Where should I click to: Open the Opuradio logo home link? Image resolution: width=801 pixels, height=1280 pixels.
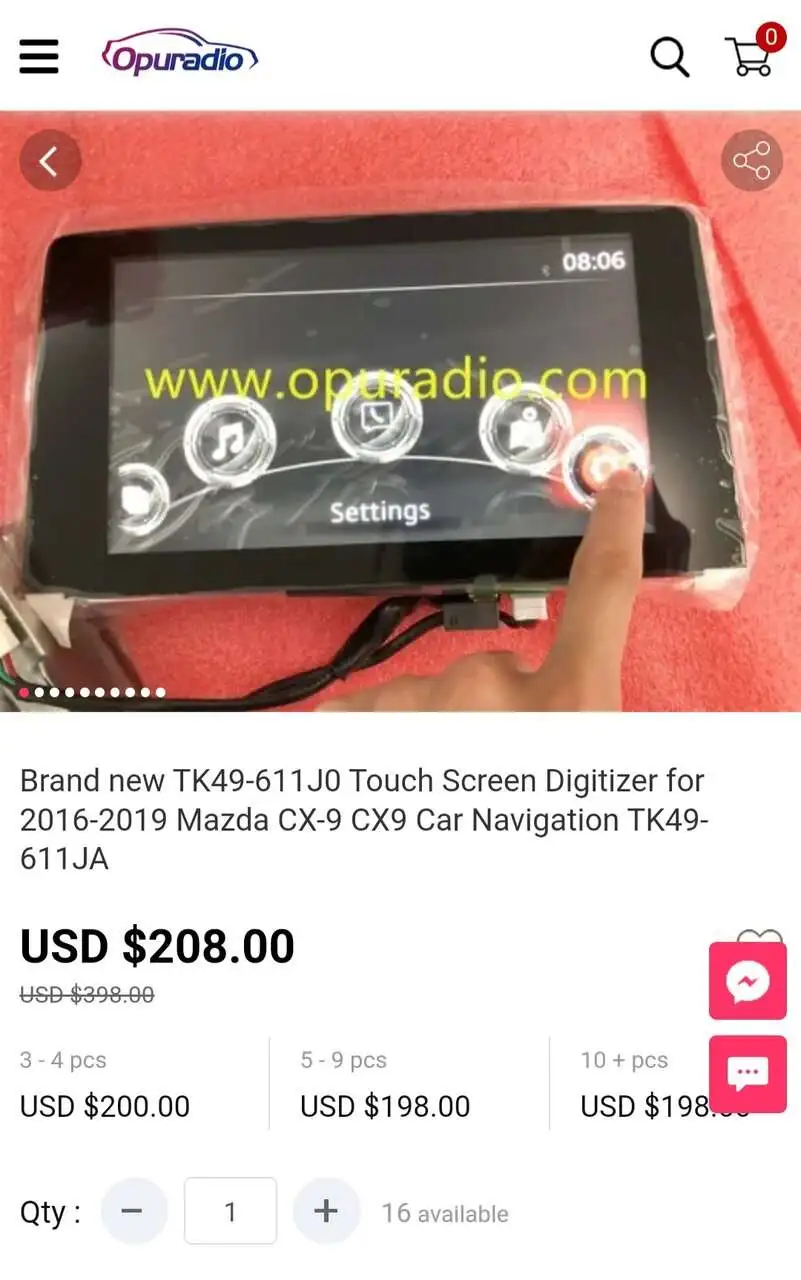(180, 56)
